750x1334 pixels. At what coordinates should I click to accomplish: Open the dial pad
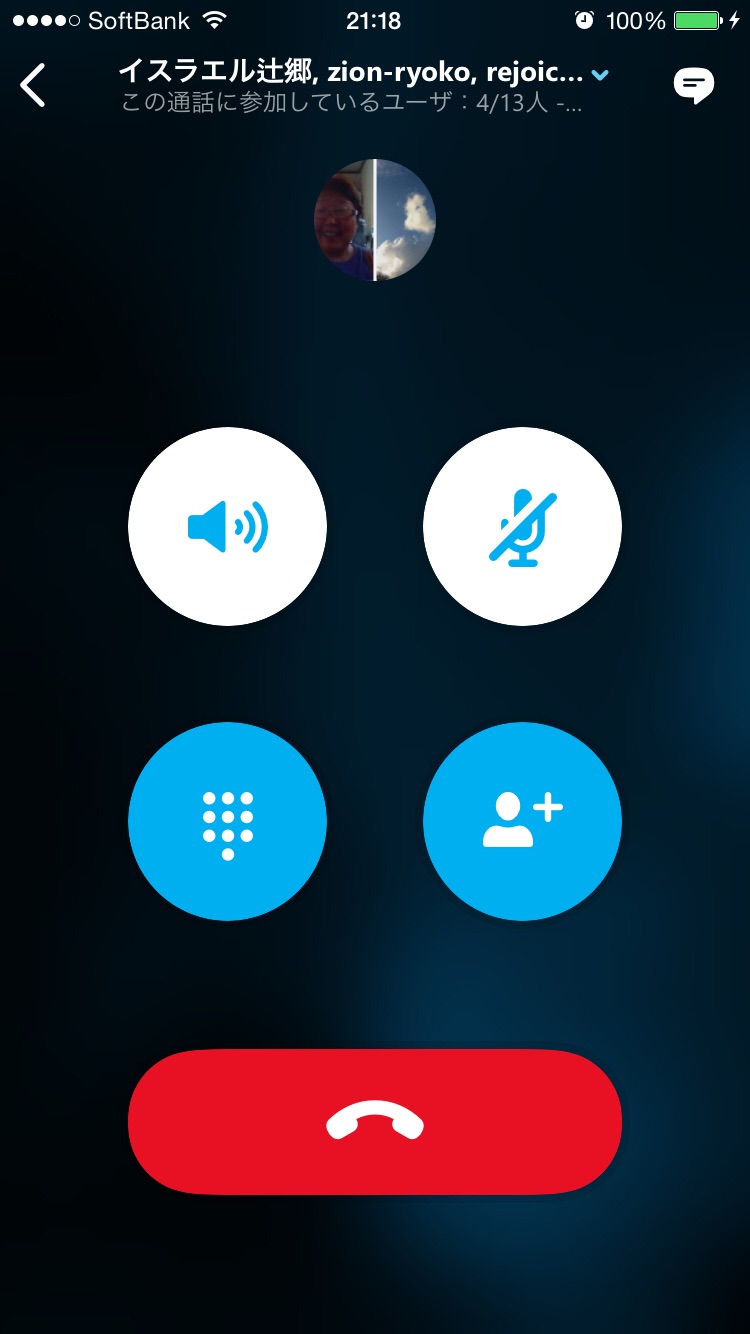(227, 821)
